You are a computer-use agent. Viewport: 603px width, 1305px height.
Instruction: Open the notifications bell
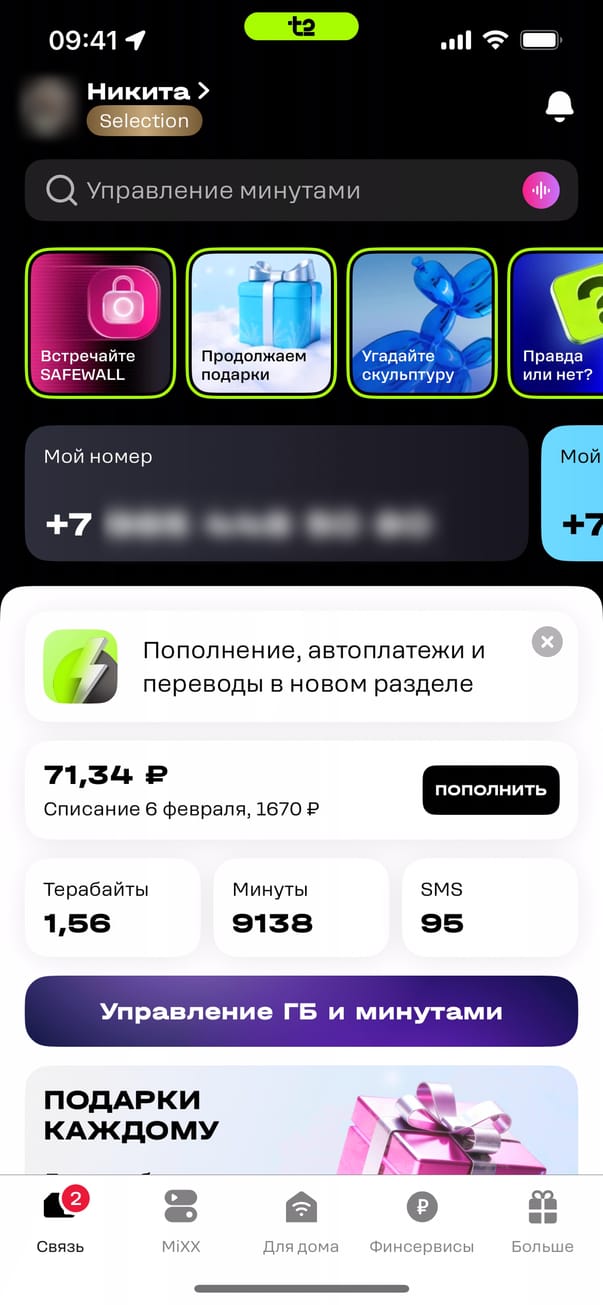559,106
